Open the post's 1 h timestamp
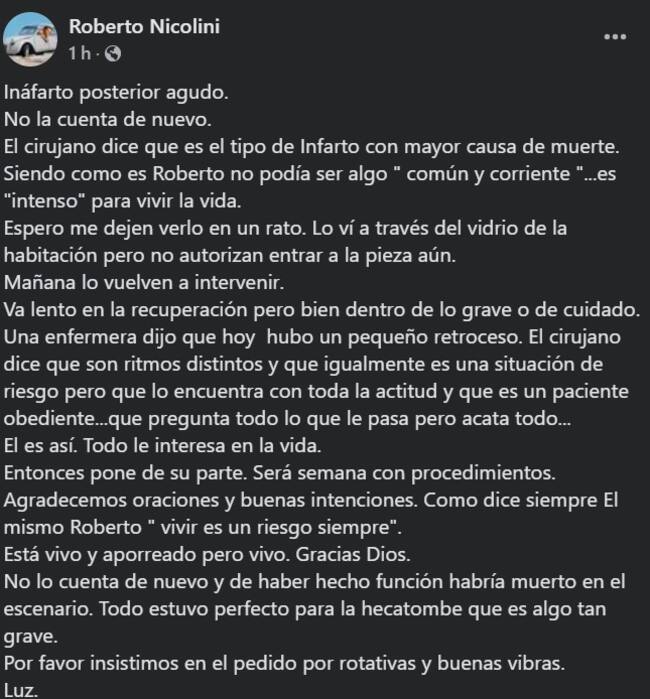Image resolution: width=650 pixels, height=699 pixels. click(x=79, y=52)
